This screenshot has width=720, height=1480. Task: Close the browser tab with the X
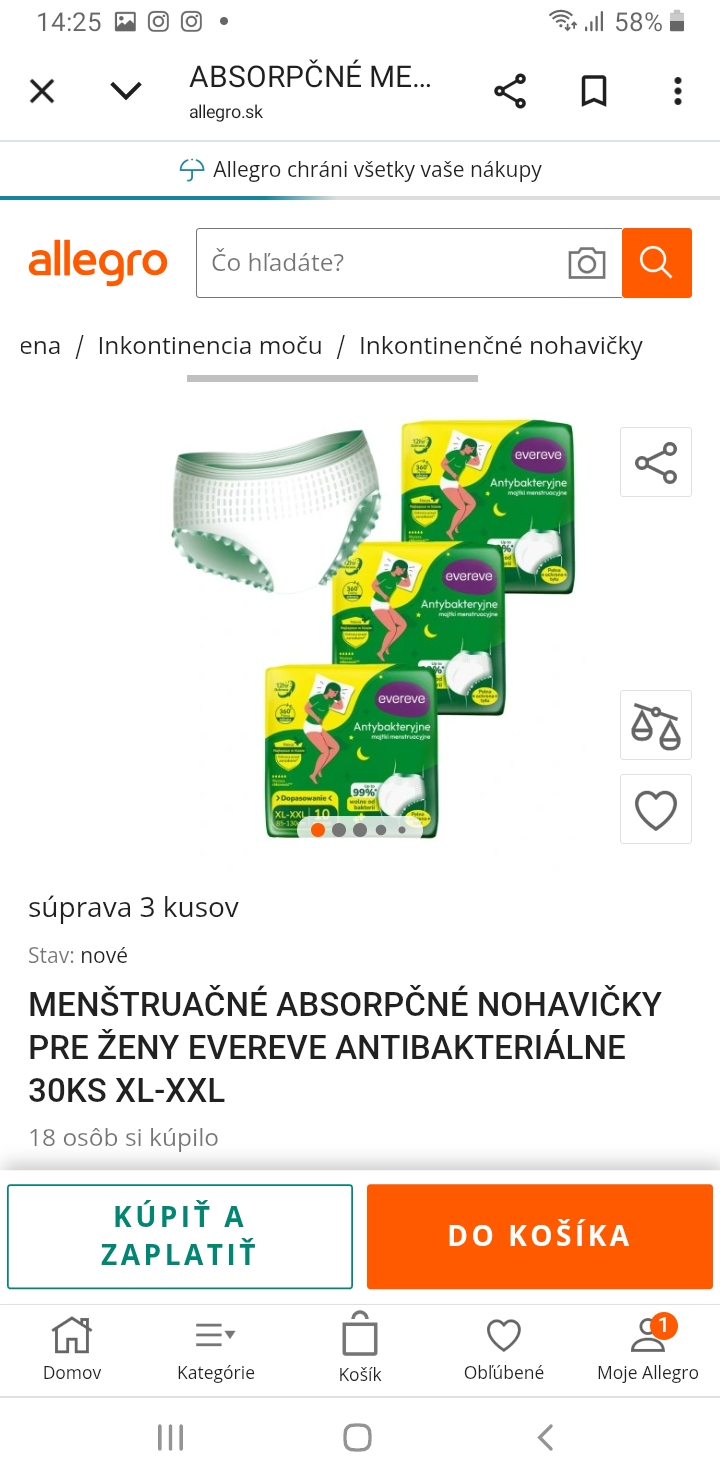pyautogui.click(x=42, y=92)
